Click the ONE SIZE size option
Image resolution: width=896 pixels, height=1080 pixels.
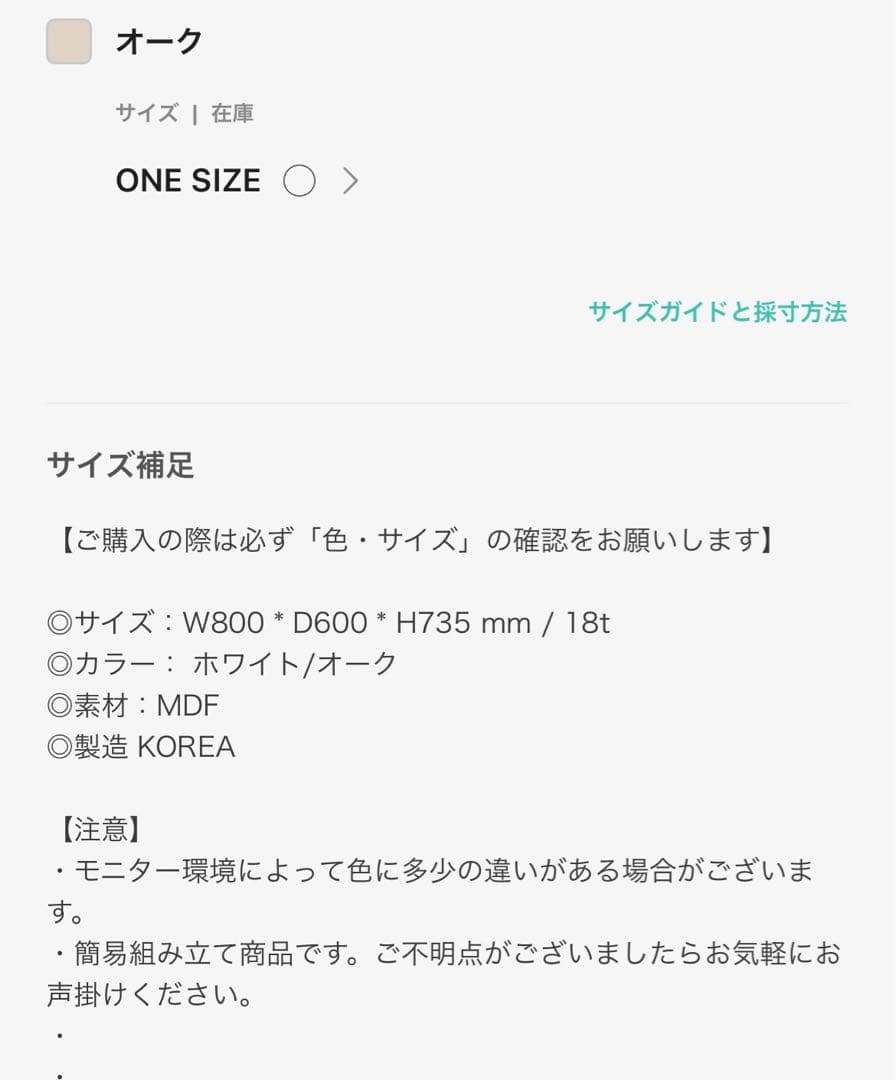coord(188,181)
